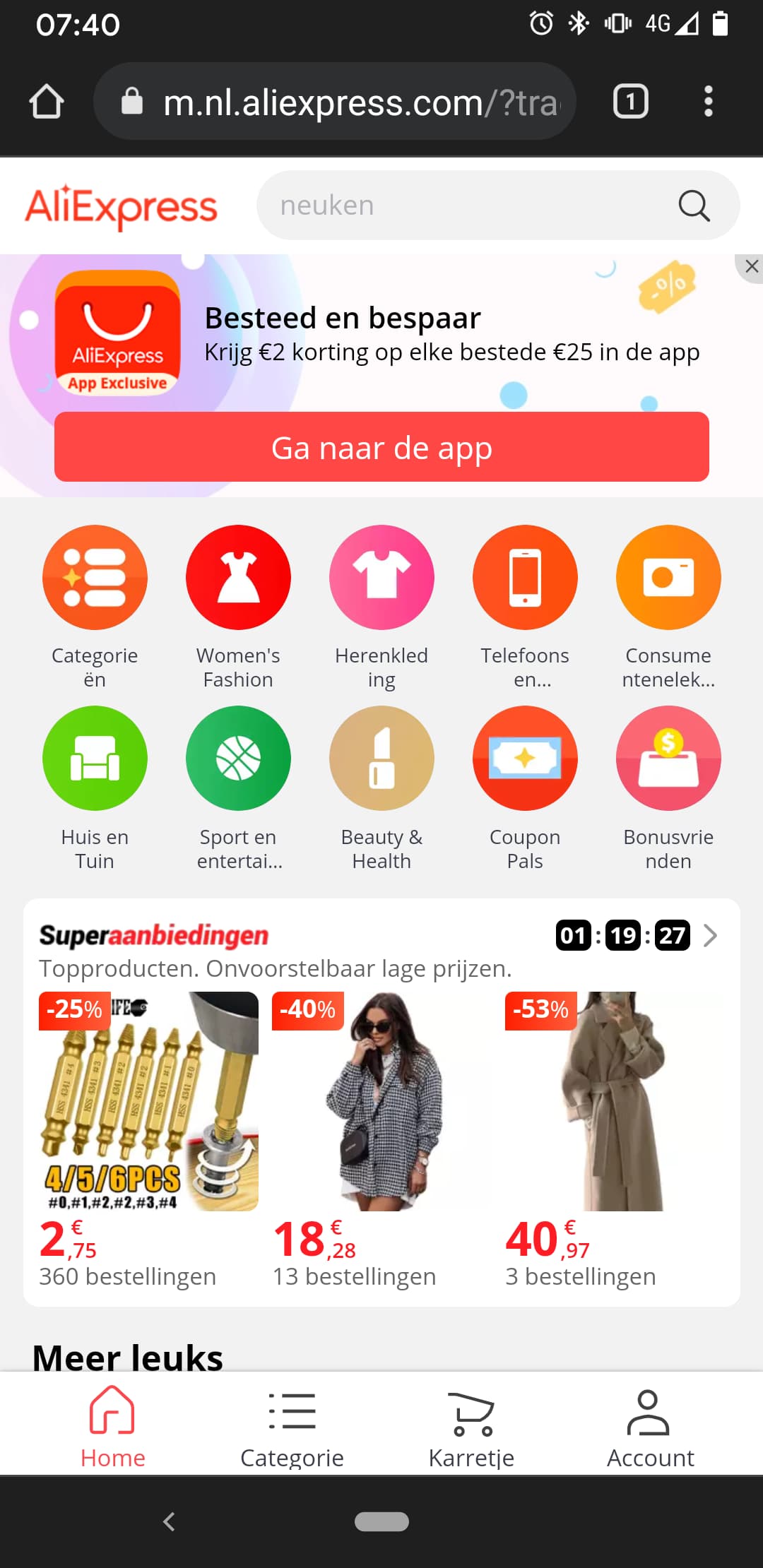Tap the Ga naar de app button
Image resolution: width=763 pixels, height=1568 pixels.
(x=381, y=447)
